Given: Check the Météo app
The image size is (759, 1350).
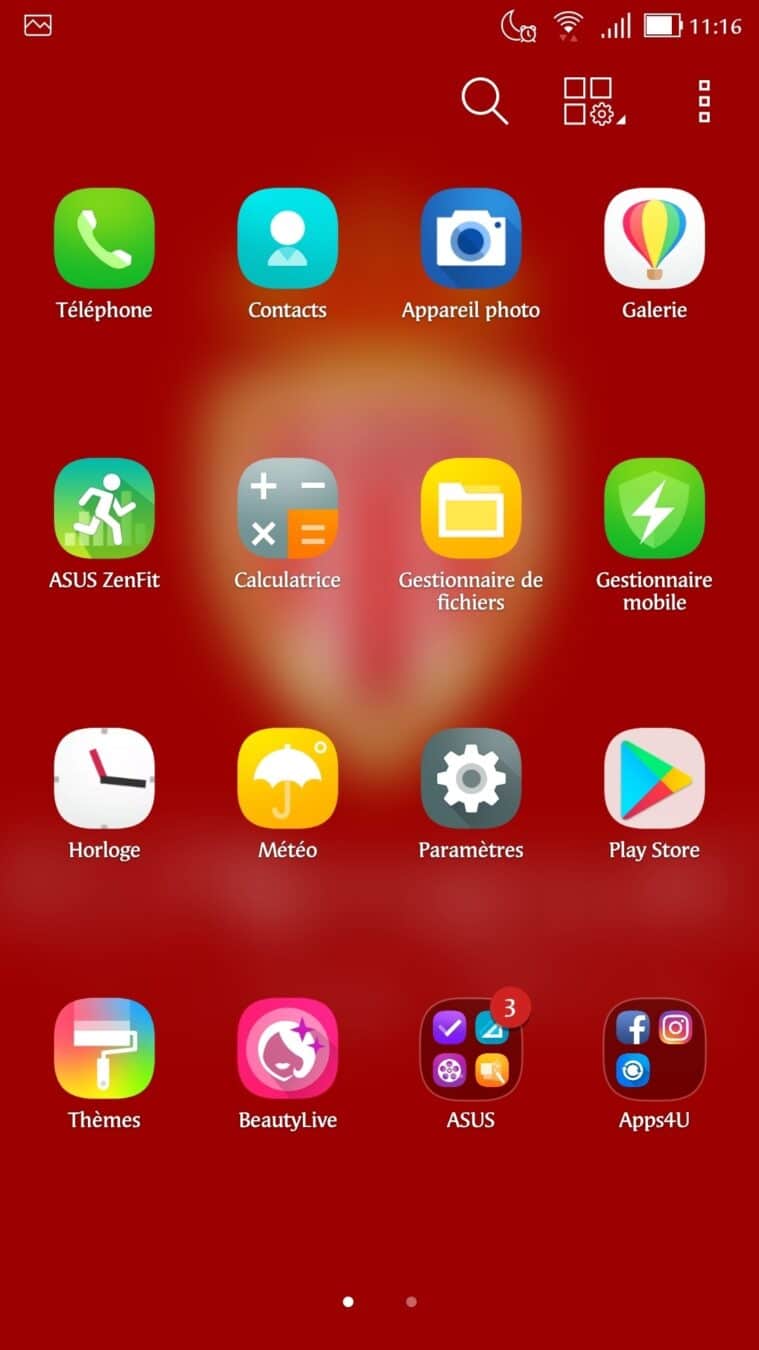Looking at the screenshot, I should pos(287,778).
